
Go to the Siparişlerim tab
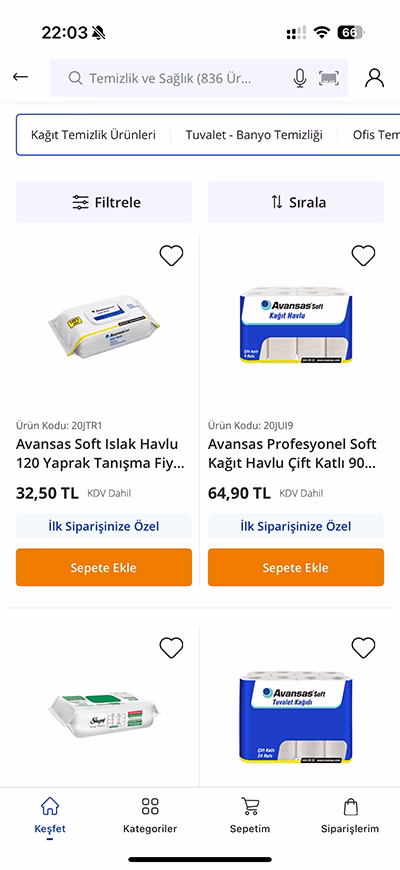tap(350, 815)
